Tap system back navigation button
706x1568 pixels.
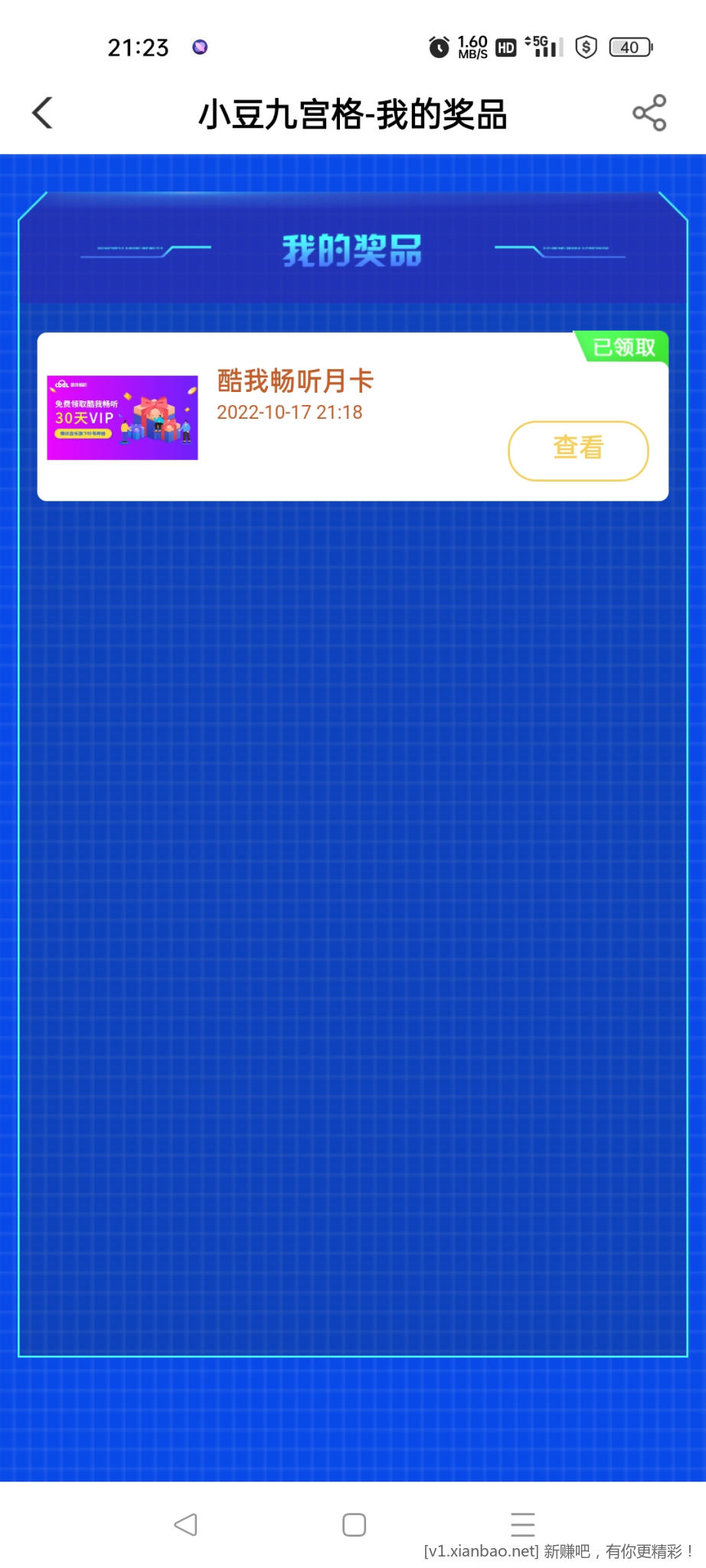coord(185,1524)
